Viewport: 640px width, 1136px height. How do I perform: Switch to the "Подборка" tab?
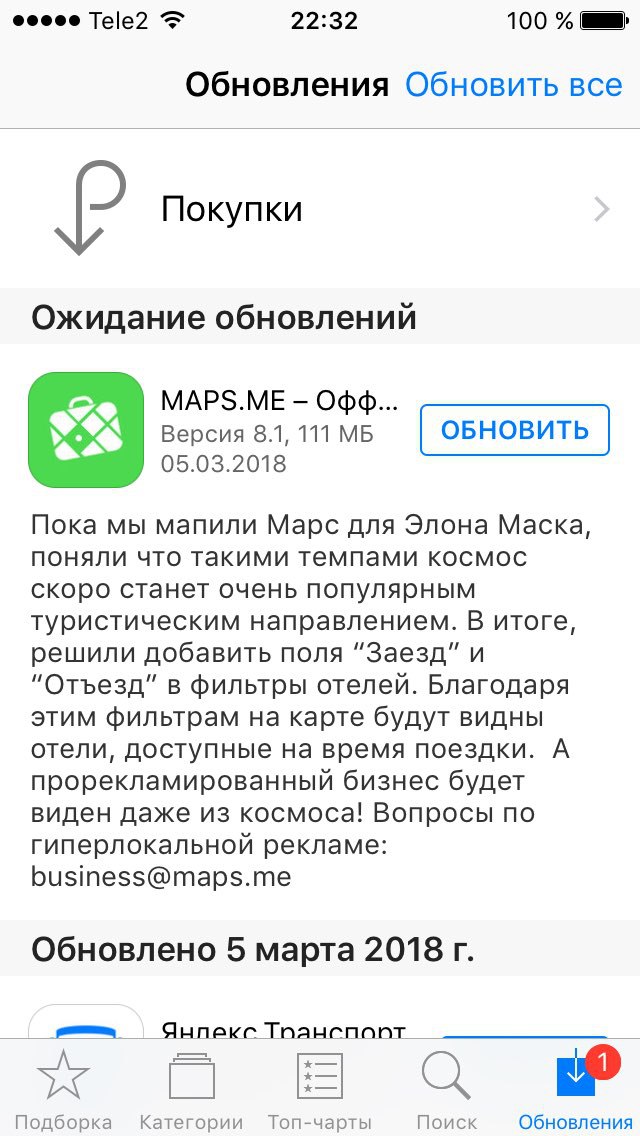tap(63, 1089)
